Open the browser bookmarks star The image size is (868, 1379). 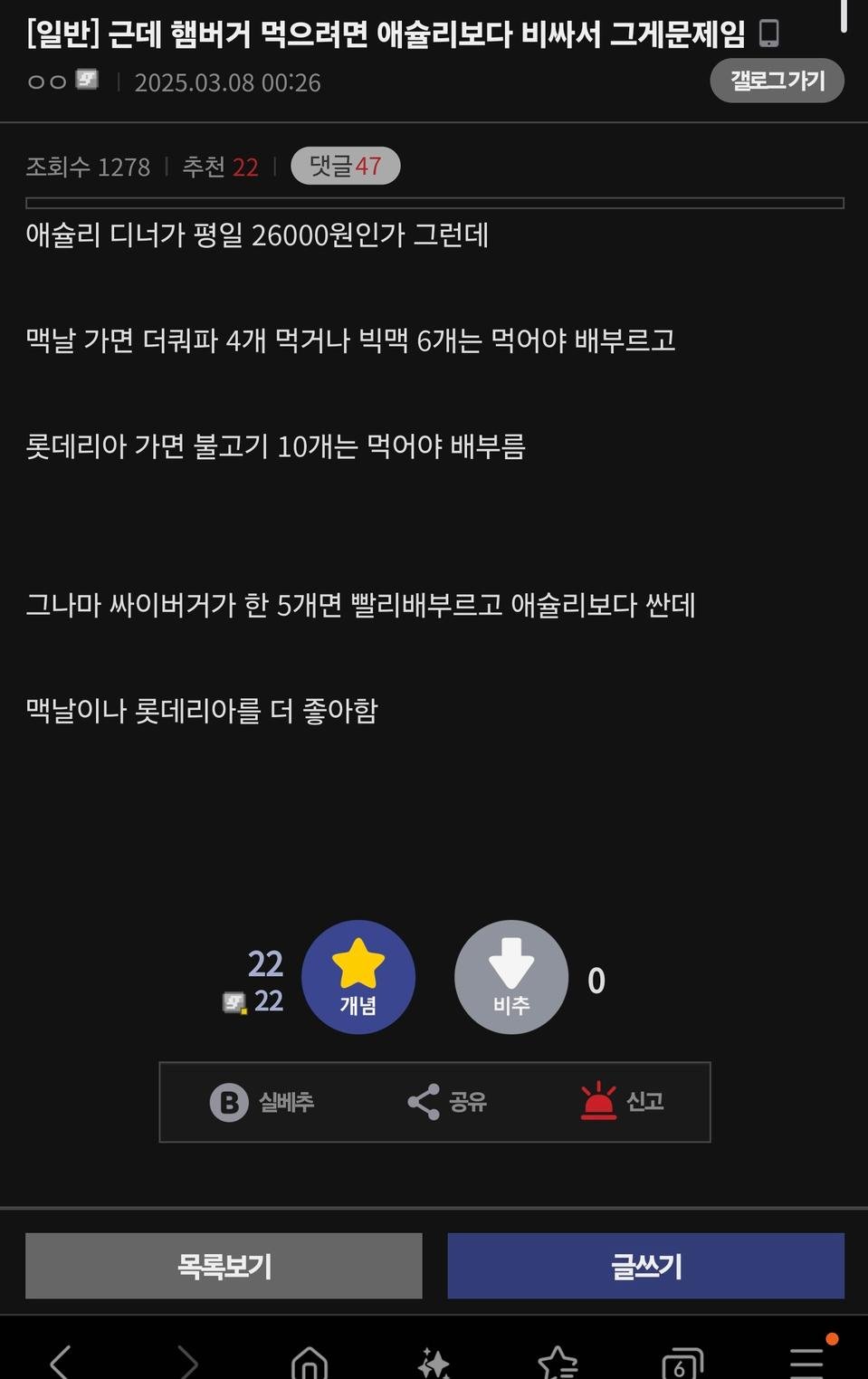pos(557,1362)
